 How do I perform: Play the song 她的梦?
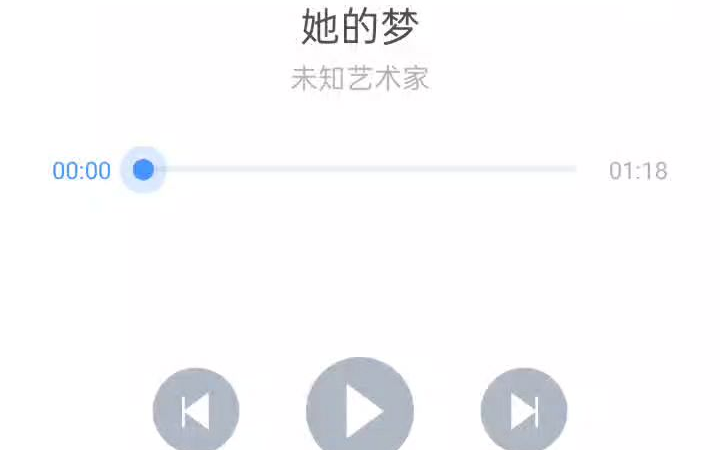pos(360,410)
